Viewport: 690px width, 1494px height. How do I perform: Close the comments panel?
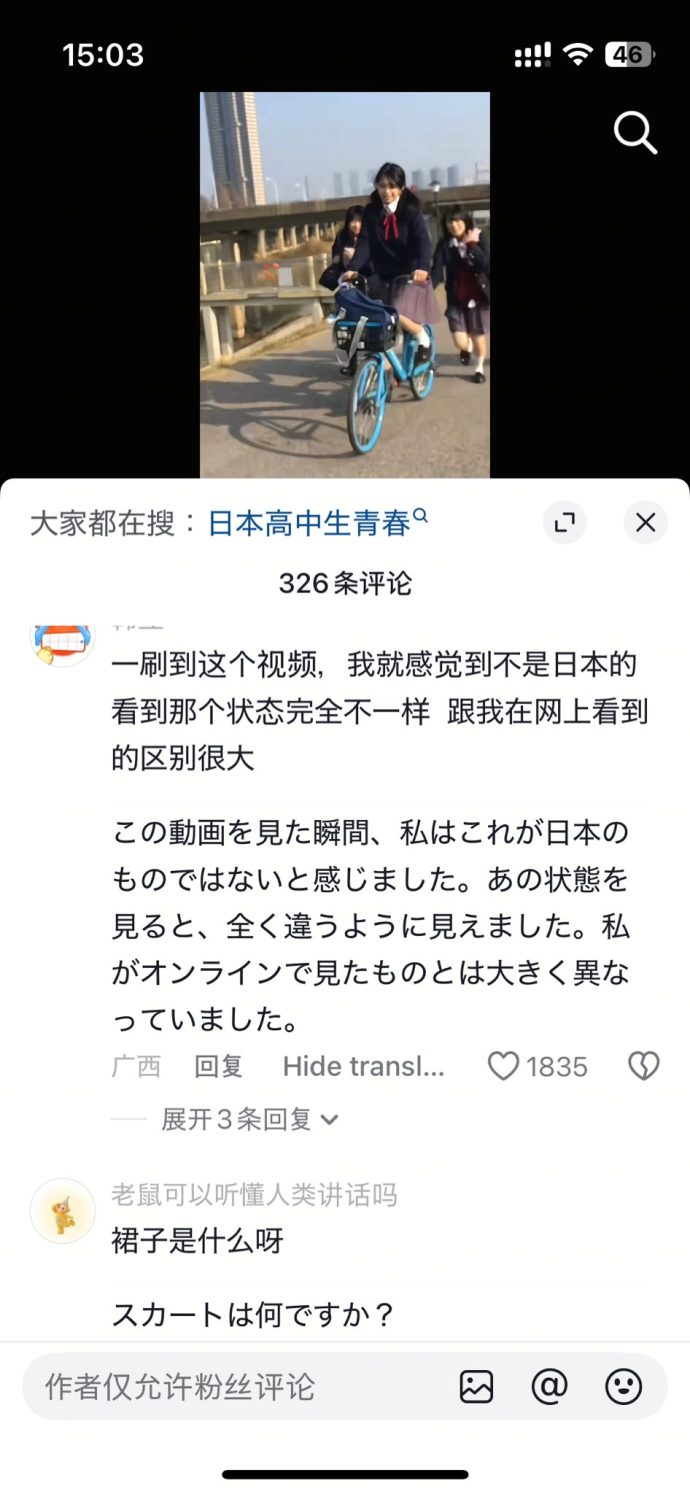coord(645,522)
